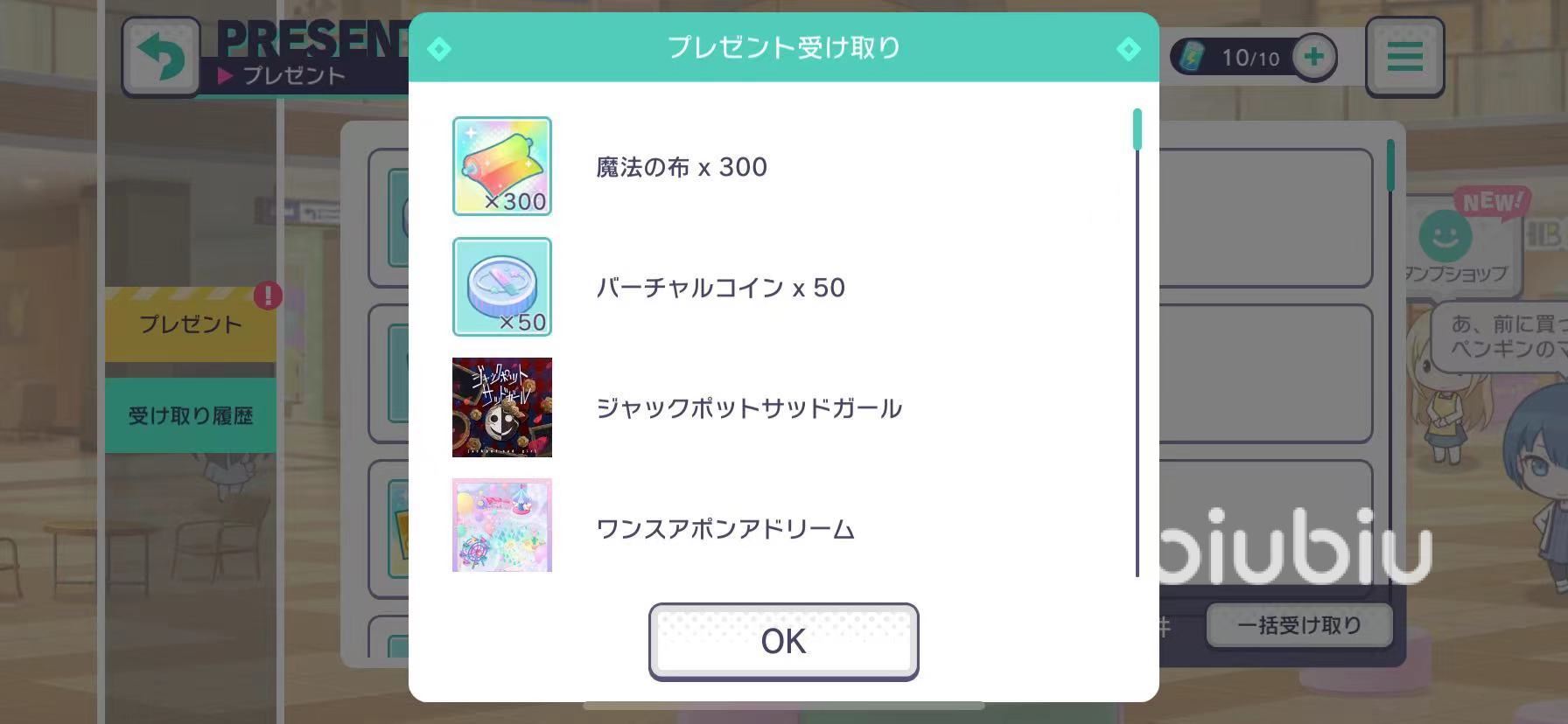Add live bonus energy with plus
Viewport: 1568px width, 724px height.
(x=1313, y=58)
